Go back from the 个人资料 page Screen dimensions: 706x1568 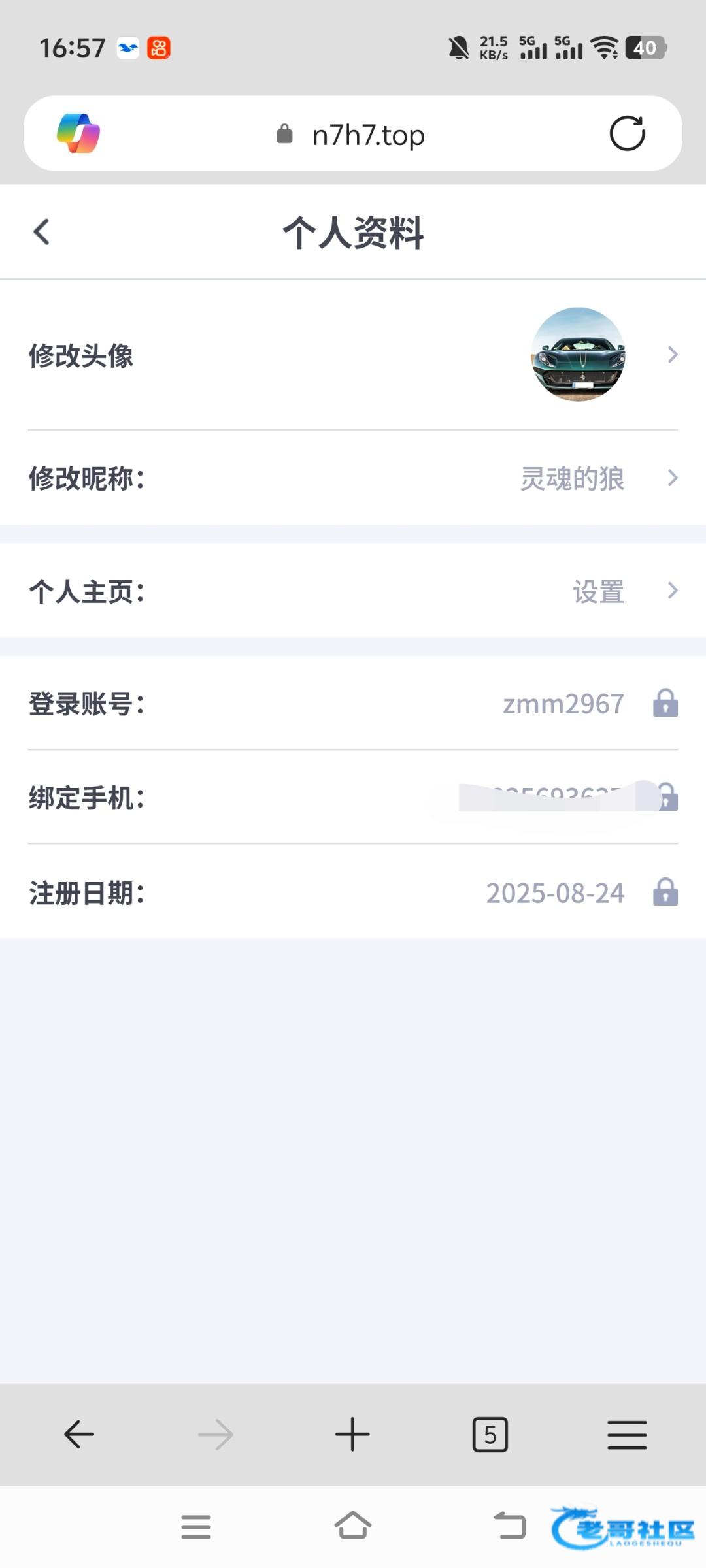tap(42, 232)
